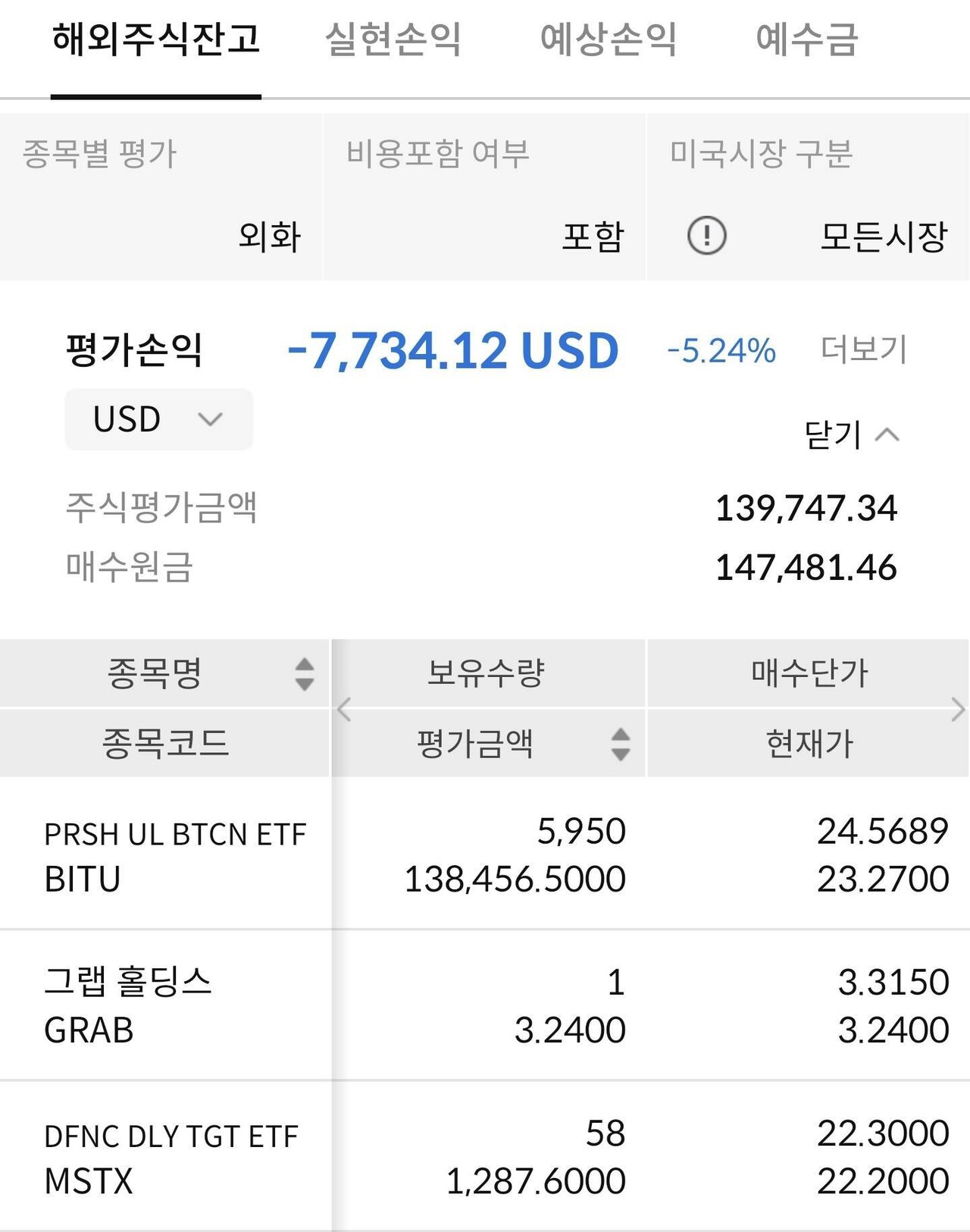Open the USD currency dropdown
970x1232 pixels.
pyautogui.click(x=158, y=420)
